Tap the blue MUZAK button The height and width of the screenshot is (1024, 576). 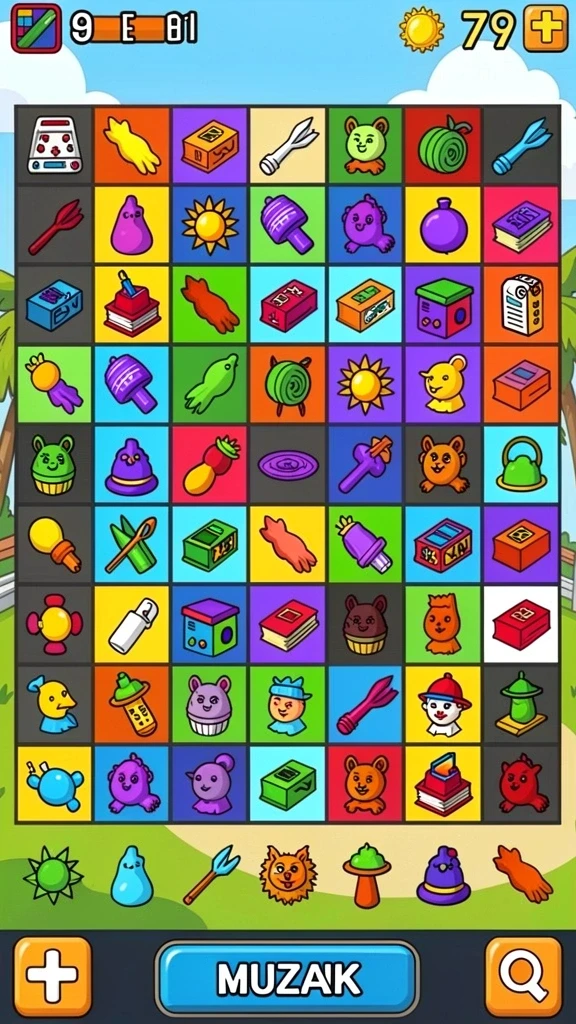point(287,978)
